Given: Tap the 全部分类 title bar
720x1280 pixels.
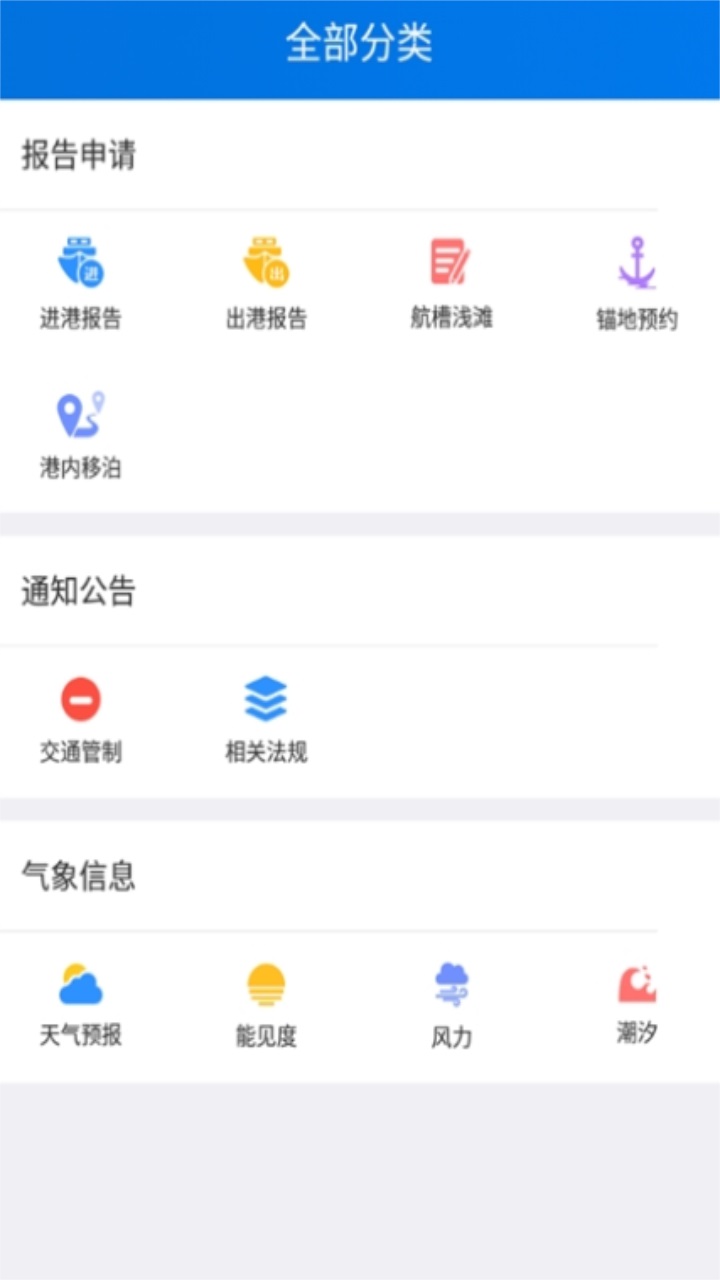Looking at the screenshot, I should (360, 46).
